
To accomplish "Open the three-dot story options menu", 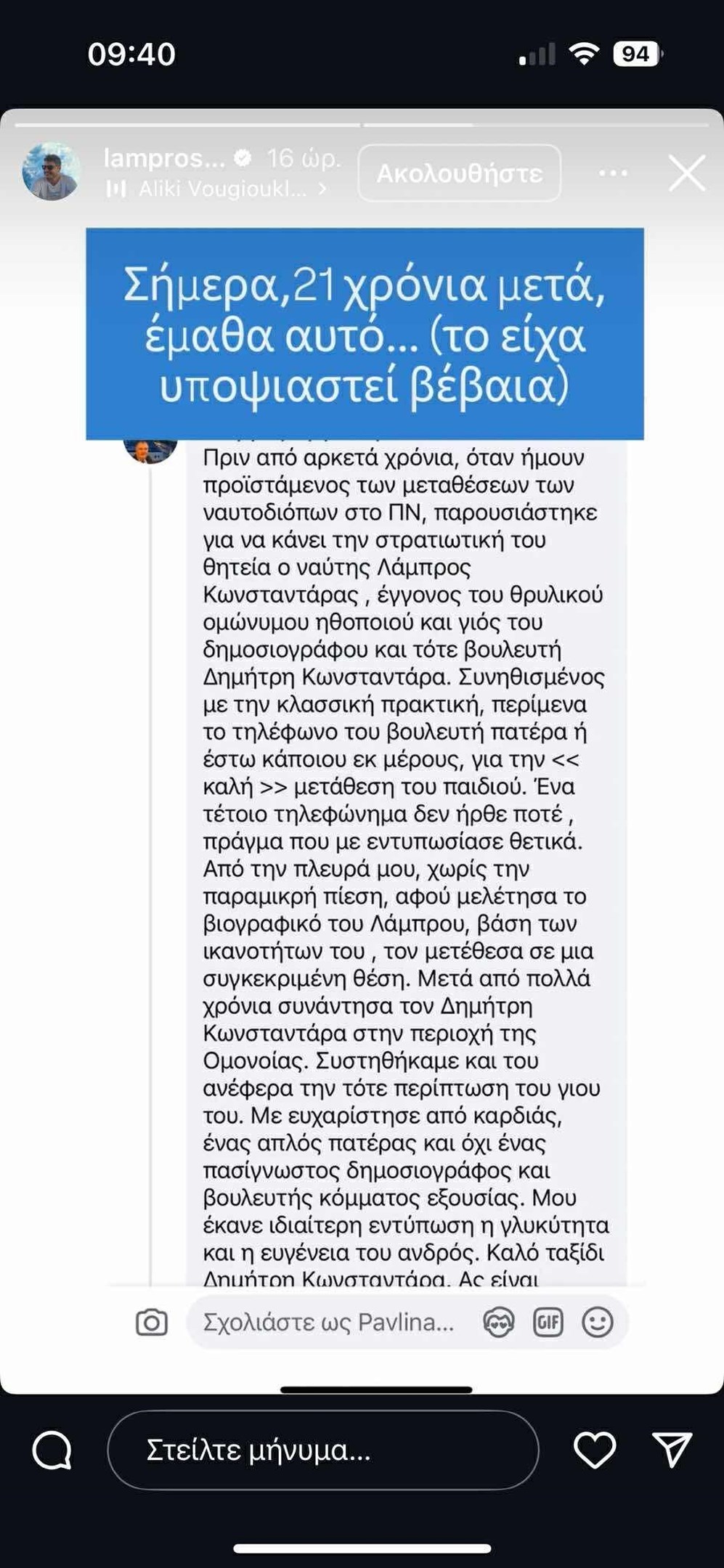I will pos(613,173).
